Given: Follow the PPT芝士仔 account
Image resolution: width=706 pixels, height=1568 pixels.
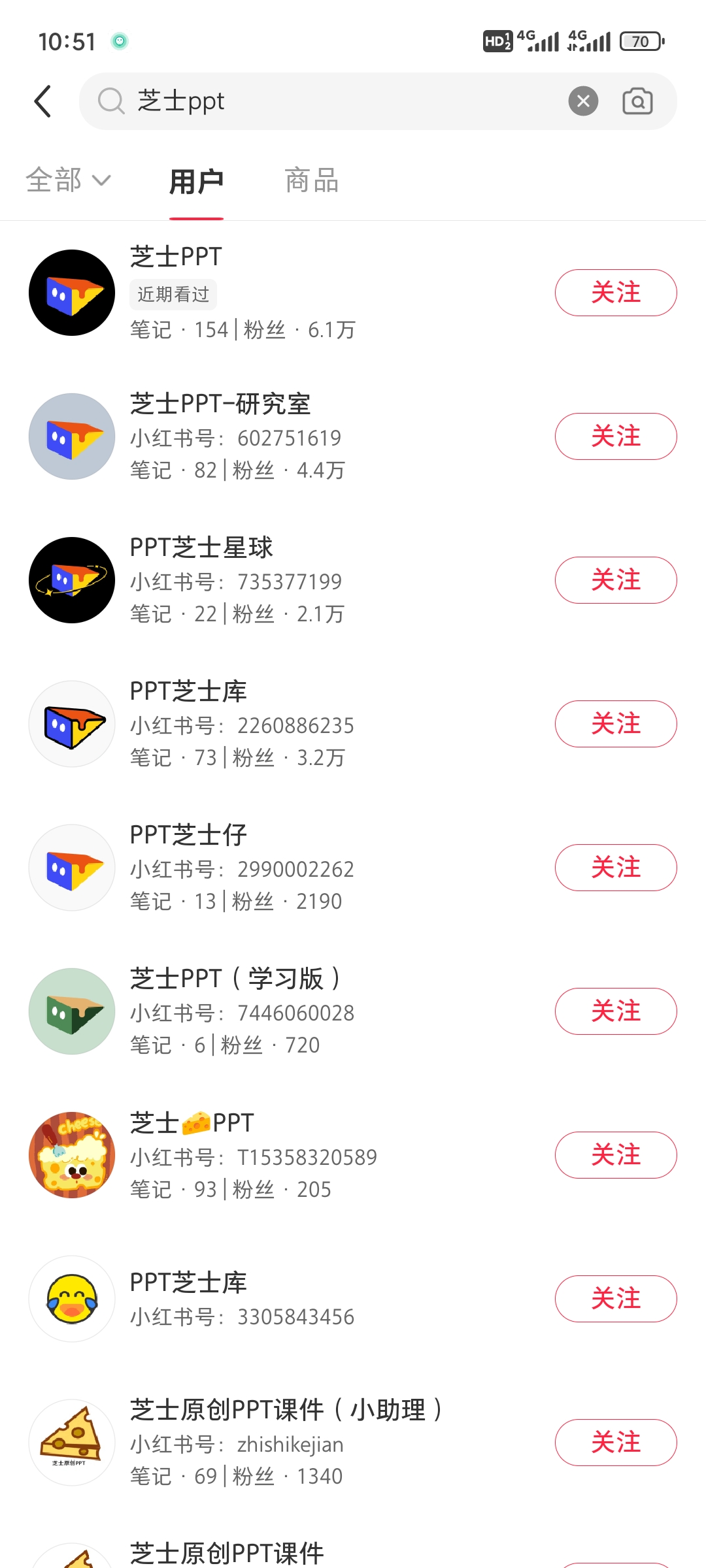Looking at the screenshot, I should click(615, 868).
